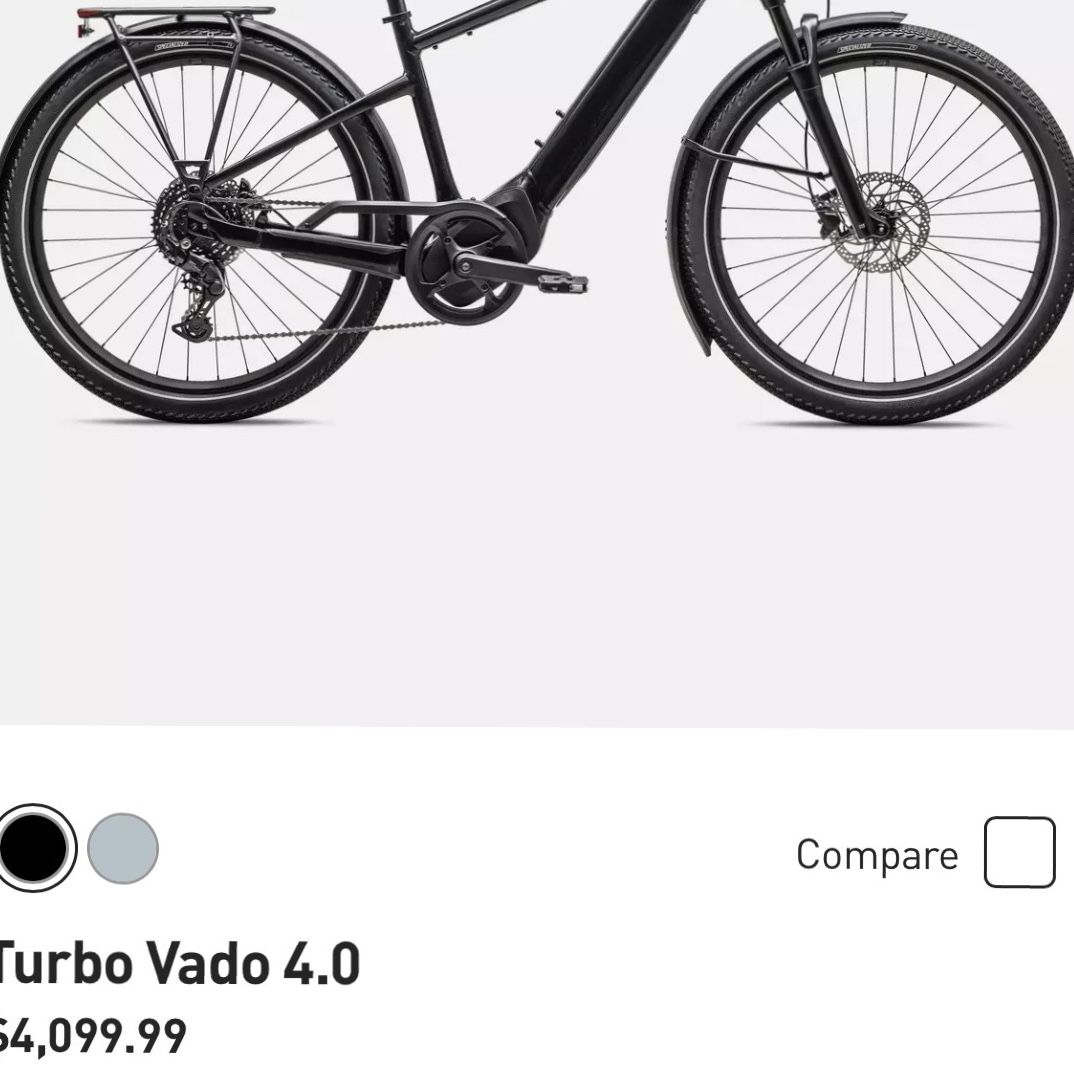The width and height of the screenshot is (1074, 1074).
Task: Select the light gray color swatch
Action: point(123,848)
